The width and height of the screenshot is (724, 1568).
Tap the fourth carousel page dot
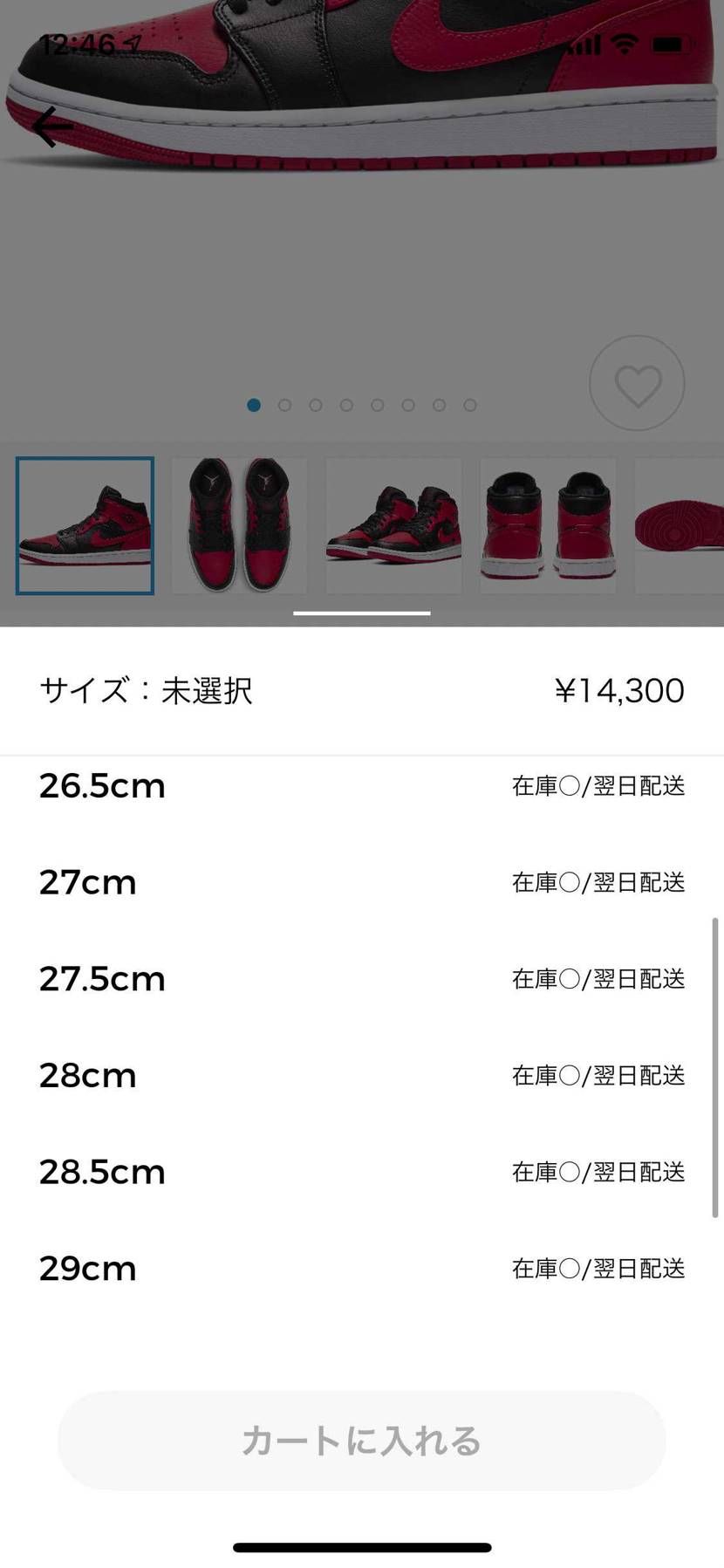click(x=346, y=405)
